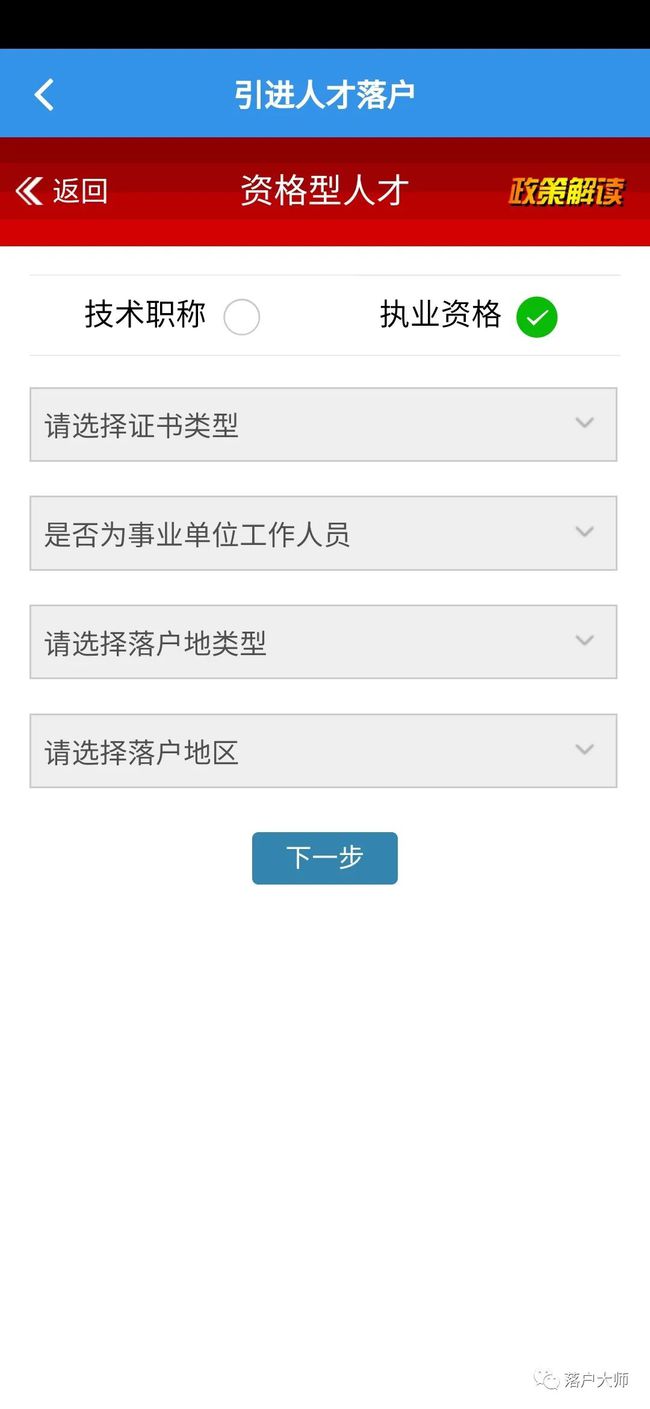Tap the 返回 button

(x=62, y=190)
